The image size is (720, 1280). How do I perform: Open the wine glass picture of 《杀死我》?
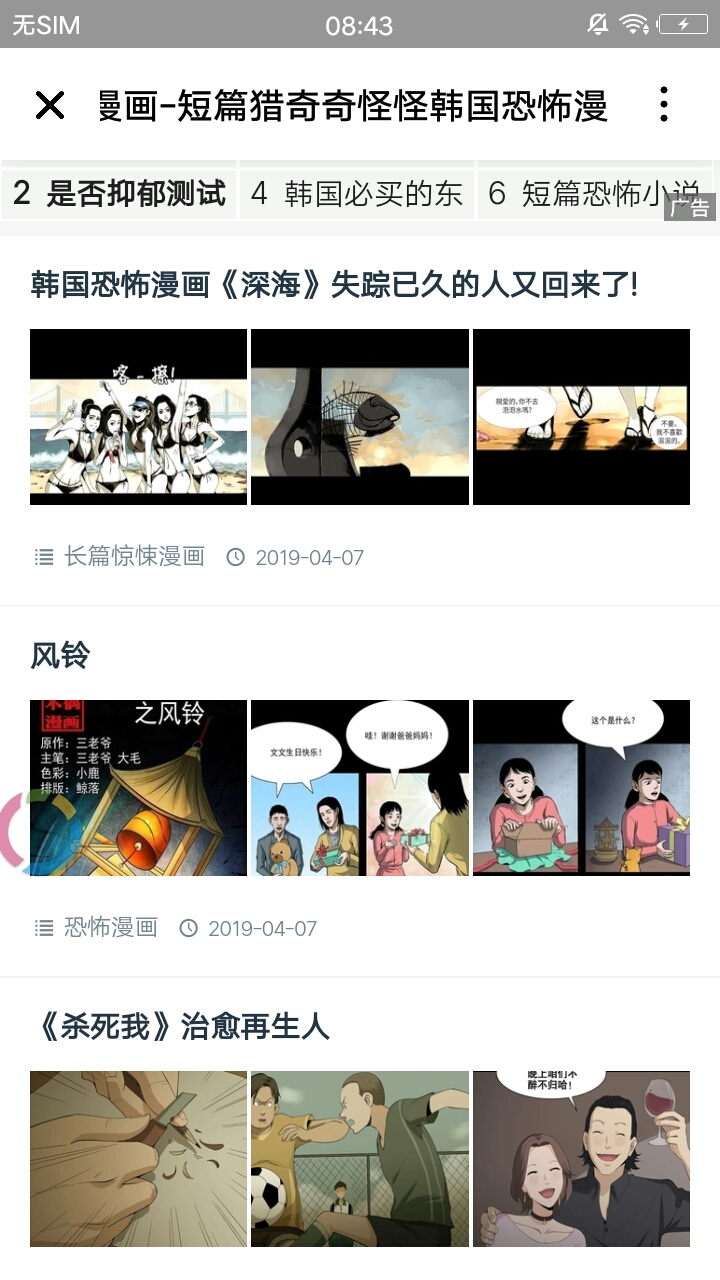(x=581, y=1158)
